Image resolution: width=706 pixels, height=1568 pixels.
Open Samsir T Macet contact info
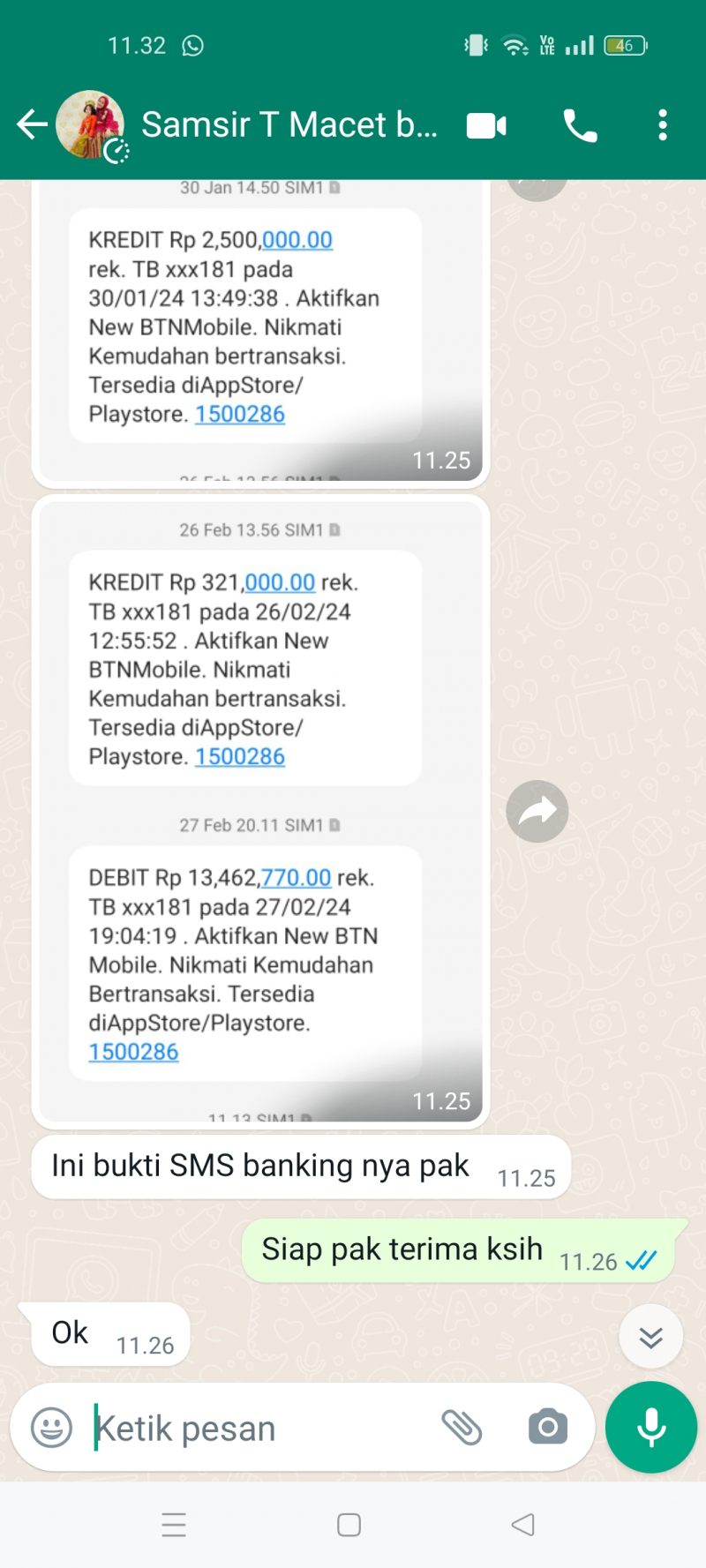pos(289,125)
